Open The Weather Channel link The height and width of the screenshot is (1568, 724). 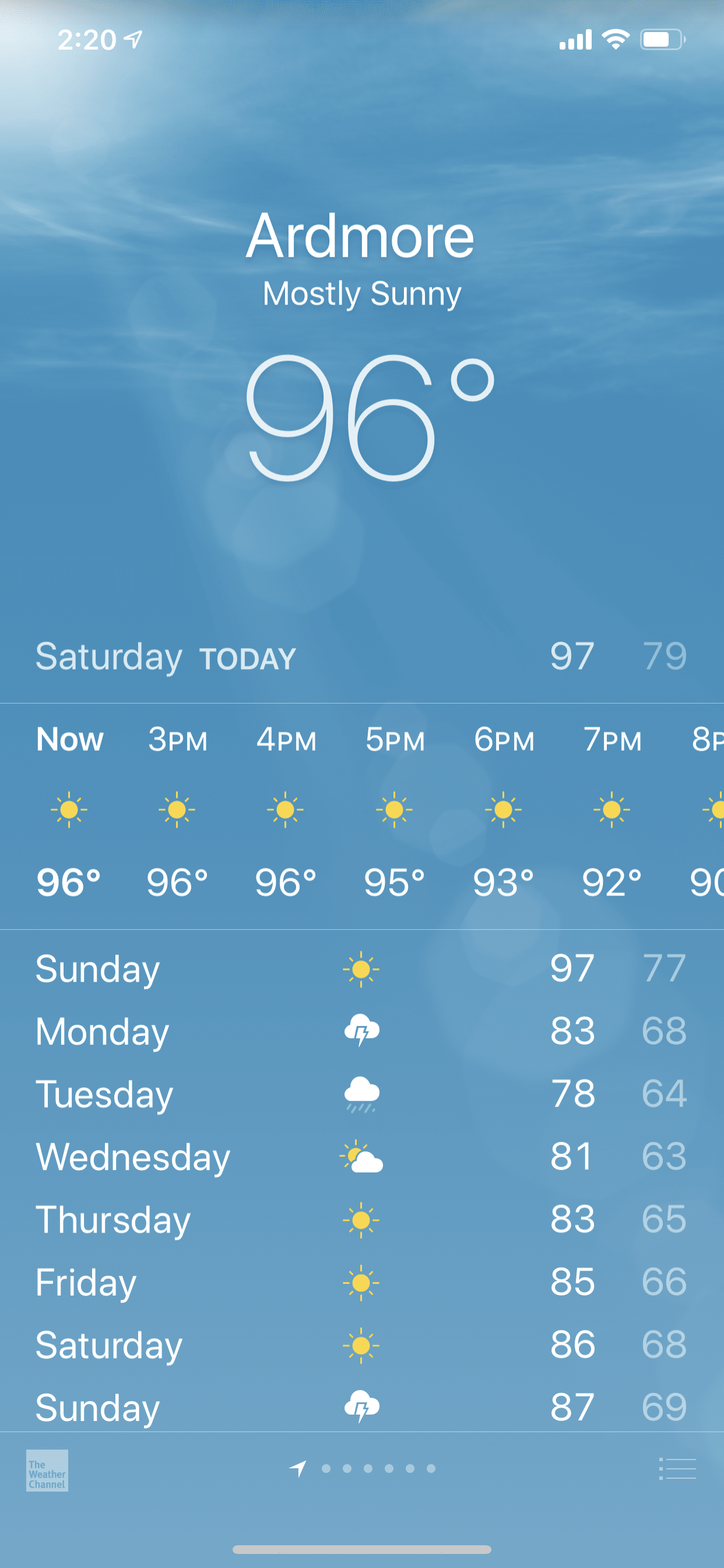click(47, 1470)
